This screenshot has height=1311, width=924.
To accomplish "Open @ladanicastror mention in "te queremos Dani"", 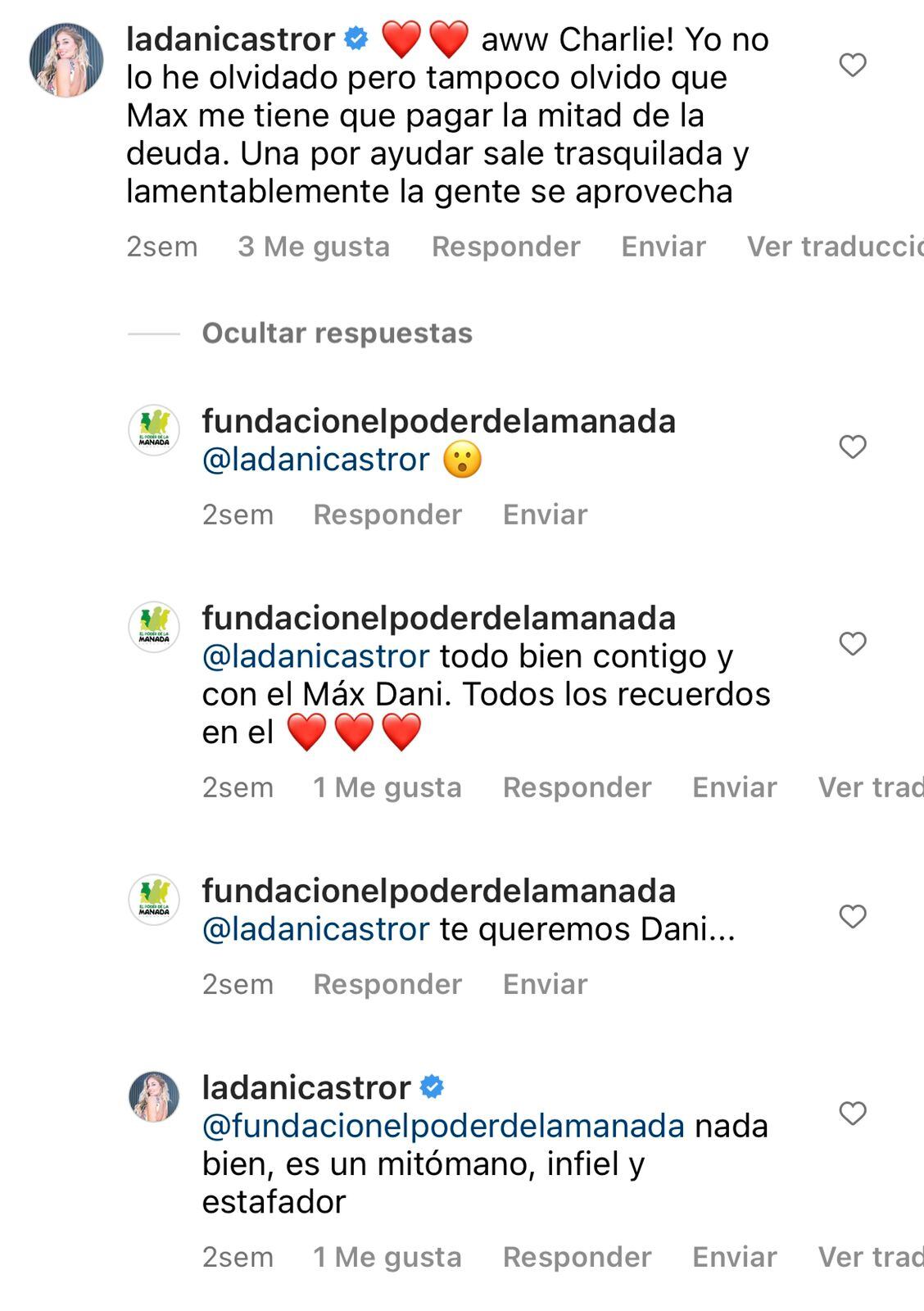I will pyautogui.click(x=315, y=930).
